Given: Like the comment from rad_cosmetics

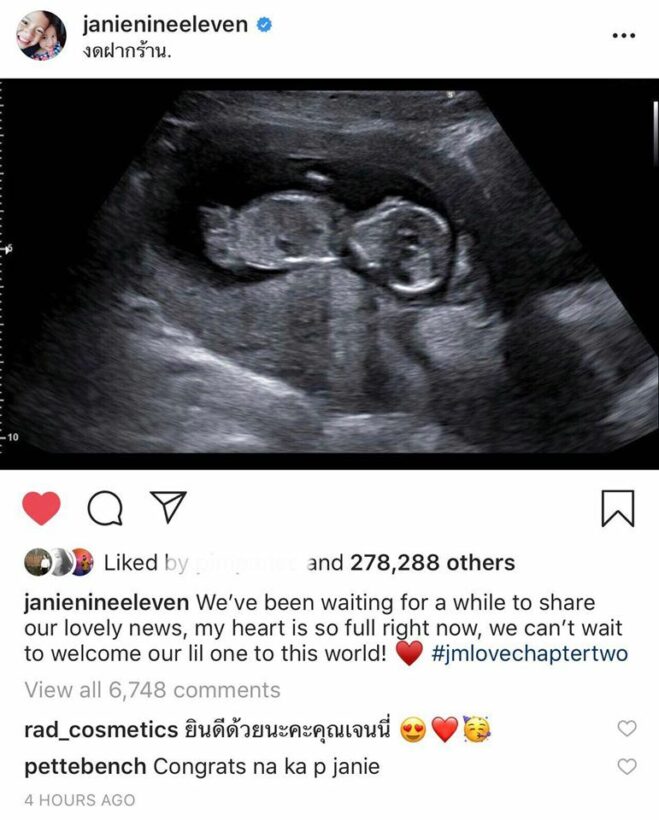Looking at the screenshot, I should pyautogui.click(x=626, y=729).
